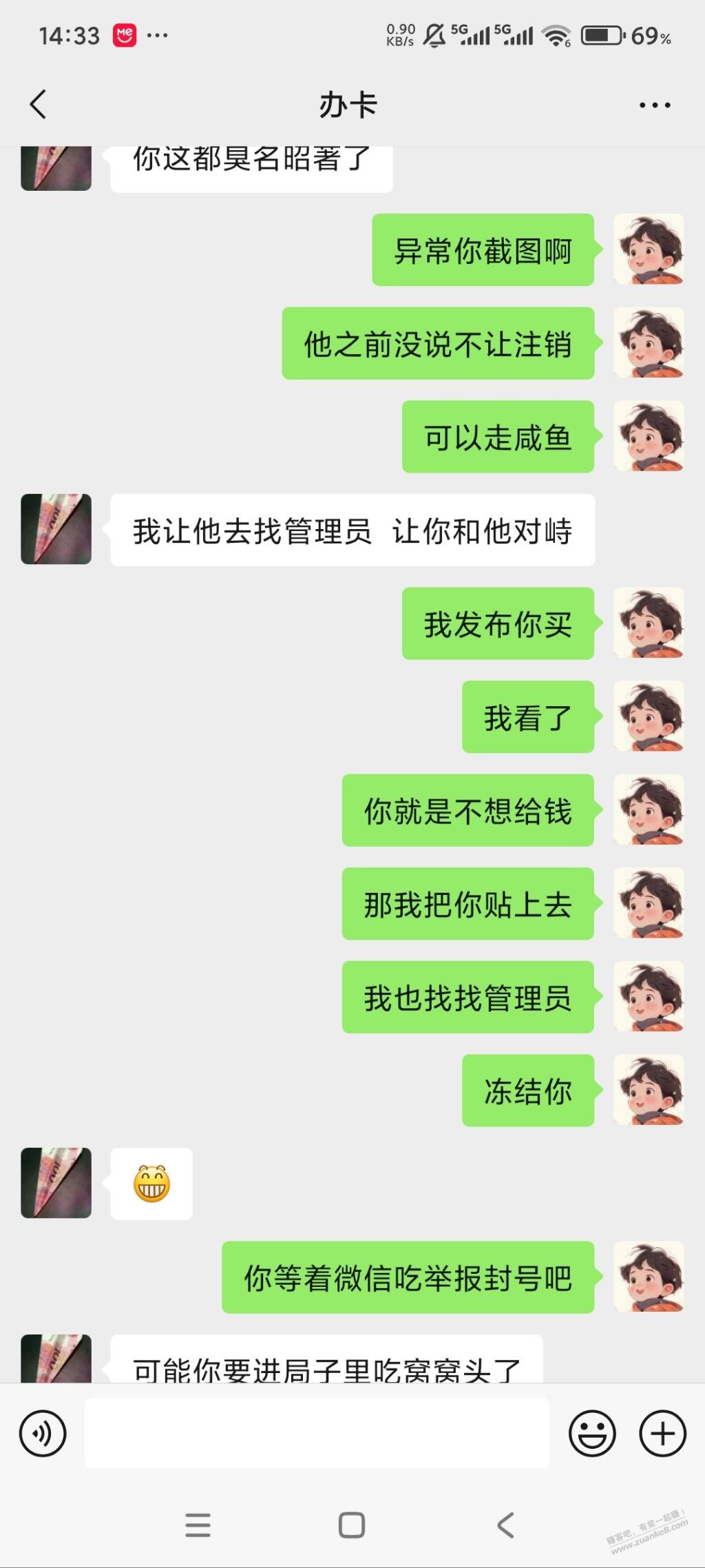This screenshot has height=1568, width=705.
Task: Focus the message text field
Action: click(x=317, y=1434)
